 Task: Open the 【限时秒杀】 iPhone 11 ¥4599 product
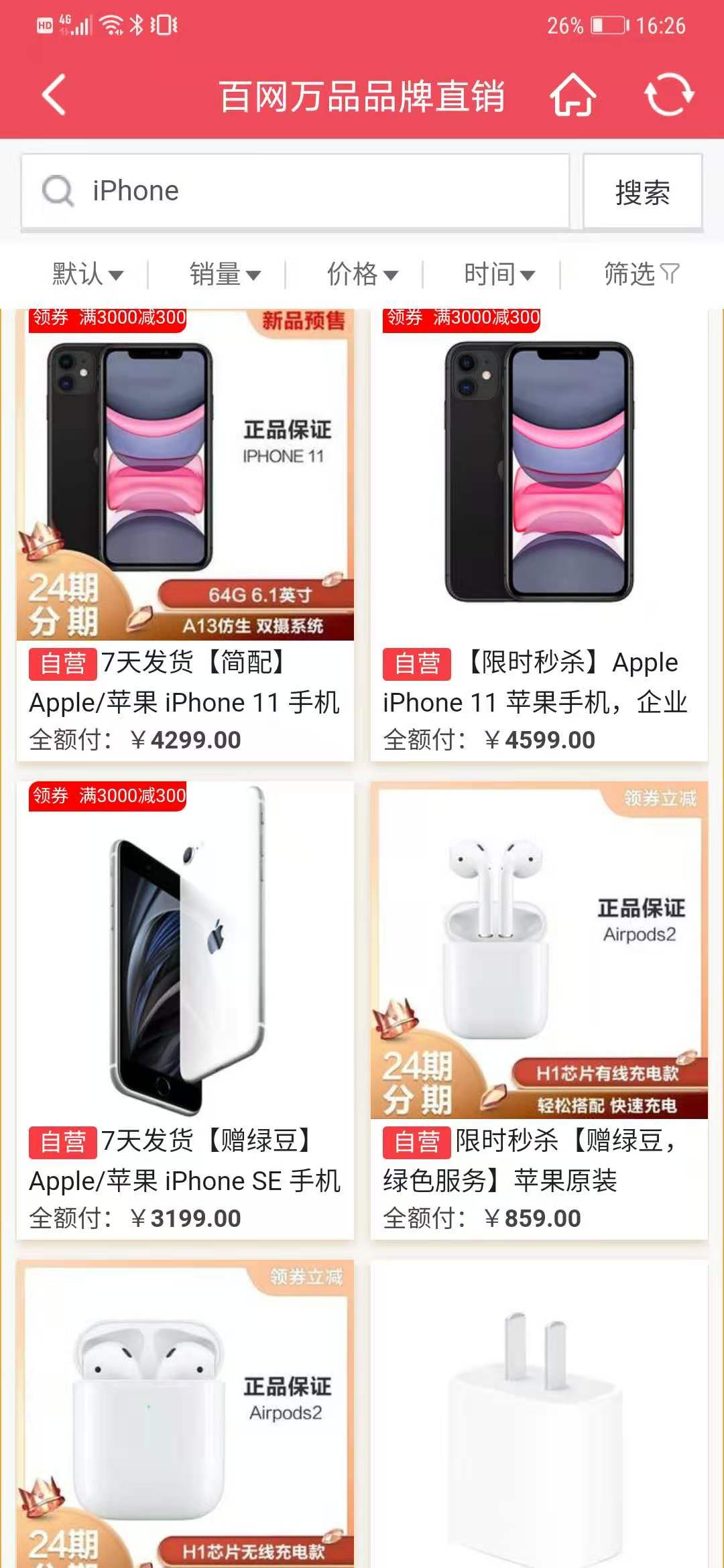pos(539,536)
